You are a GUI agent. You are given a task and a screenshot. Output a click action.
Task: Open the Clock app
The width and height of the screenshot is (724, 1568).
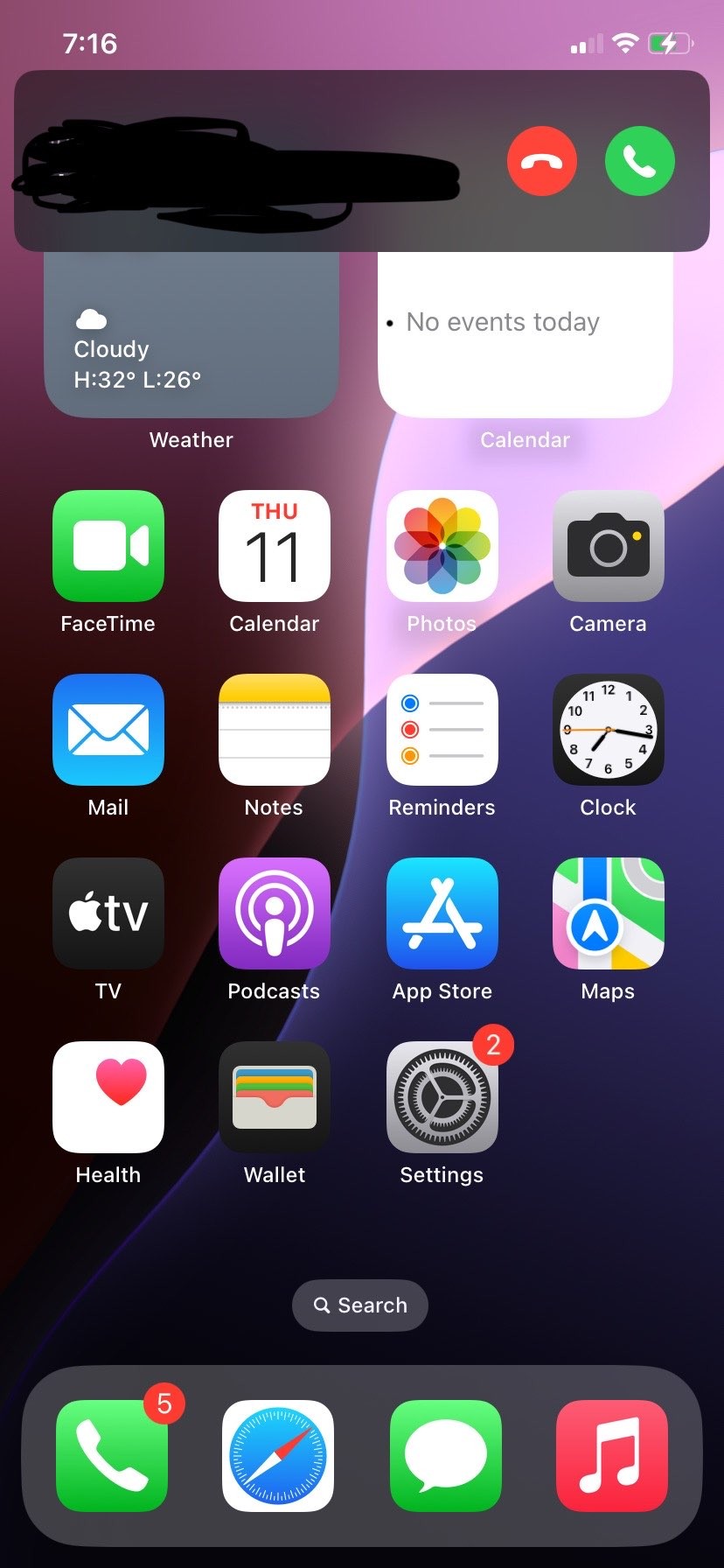pyautogui.click(x=608, y=730)
